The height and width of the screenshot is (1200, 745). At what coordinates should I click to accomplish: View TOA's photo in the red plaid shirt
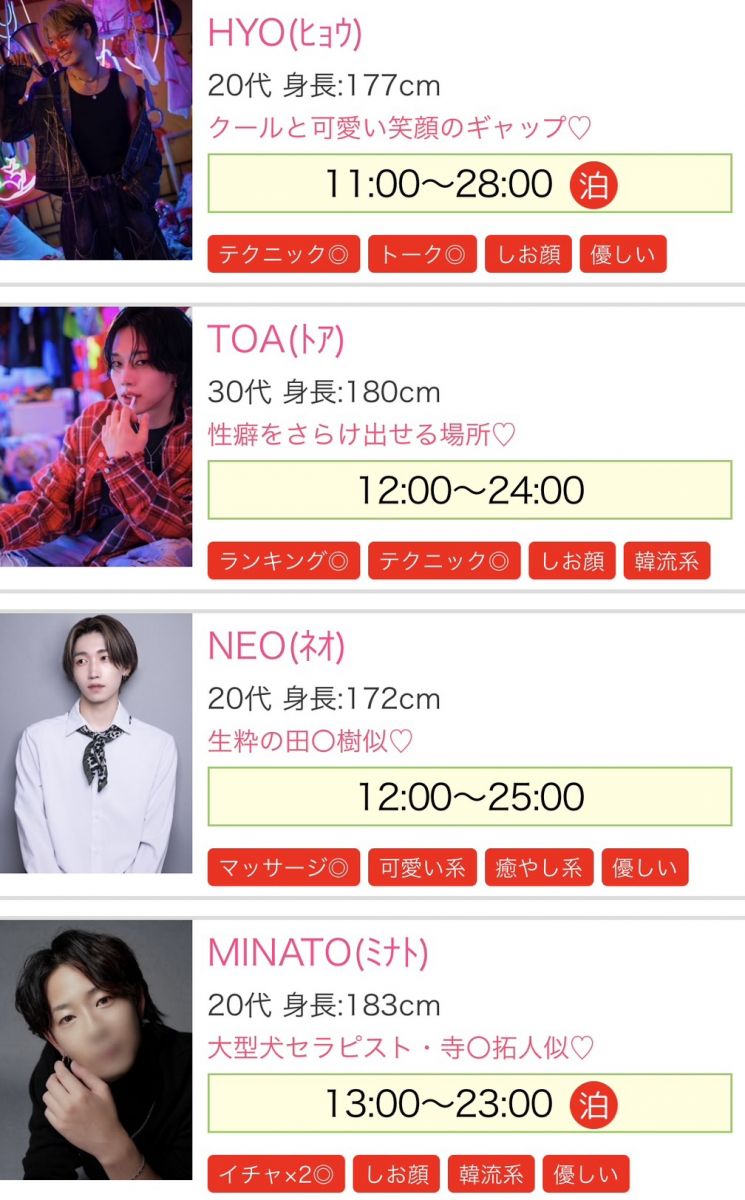pos(96,436)
